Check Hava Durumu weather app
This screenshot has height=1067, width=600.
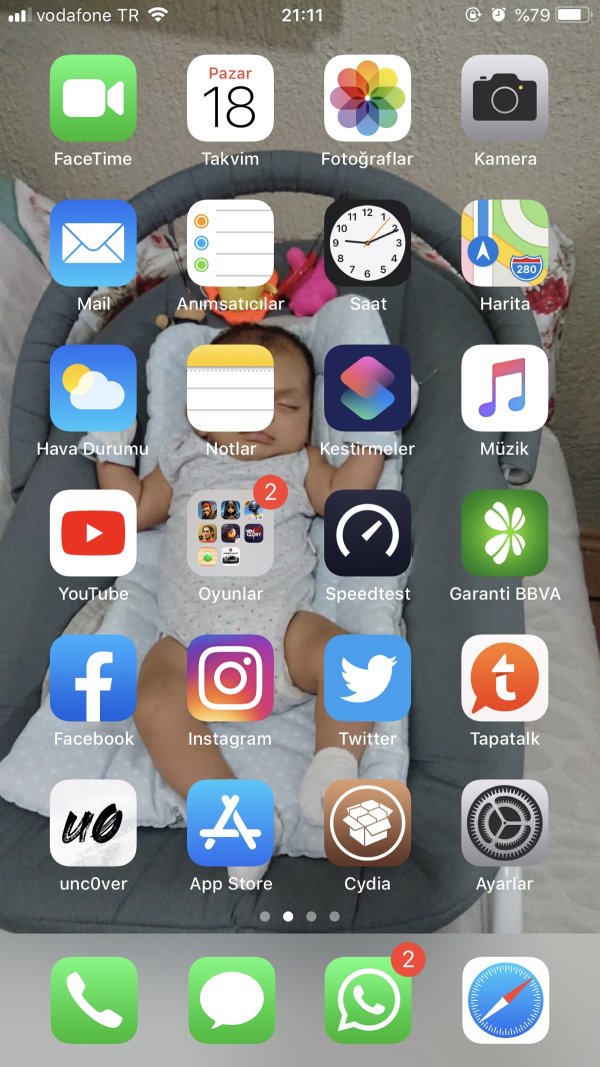tap(93, 388)
